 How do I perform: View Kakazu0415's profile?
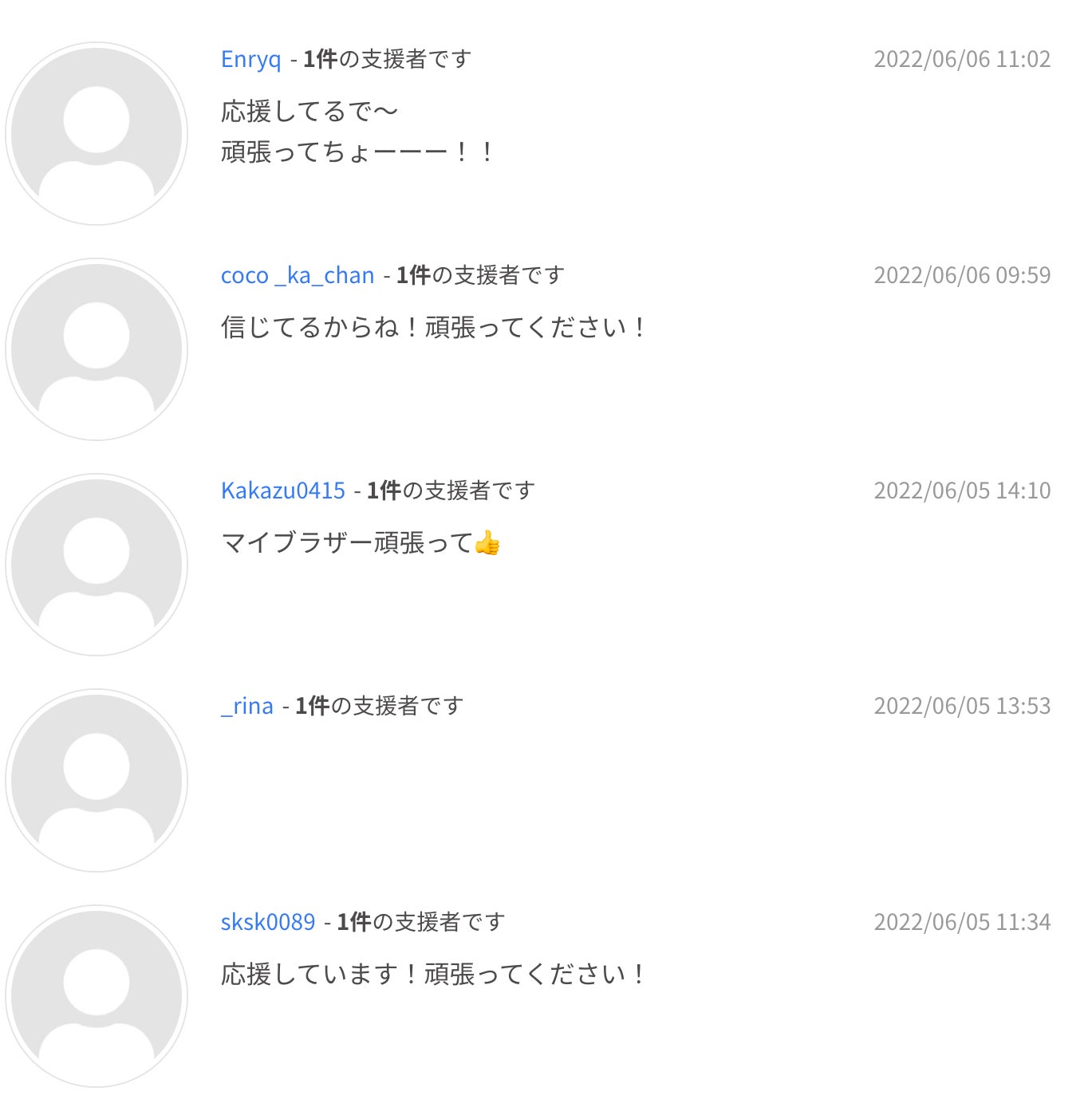click(x=282, y=491)
